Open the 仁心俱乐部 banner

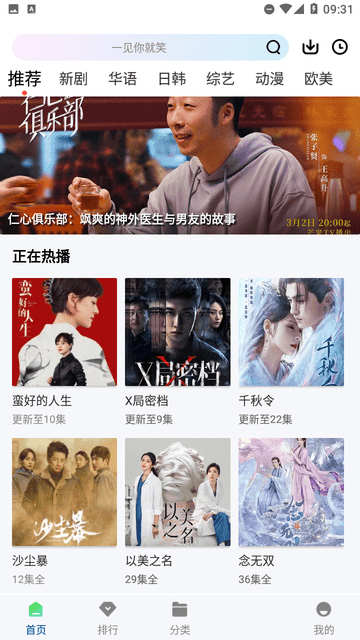pos(180,165)
